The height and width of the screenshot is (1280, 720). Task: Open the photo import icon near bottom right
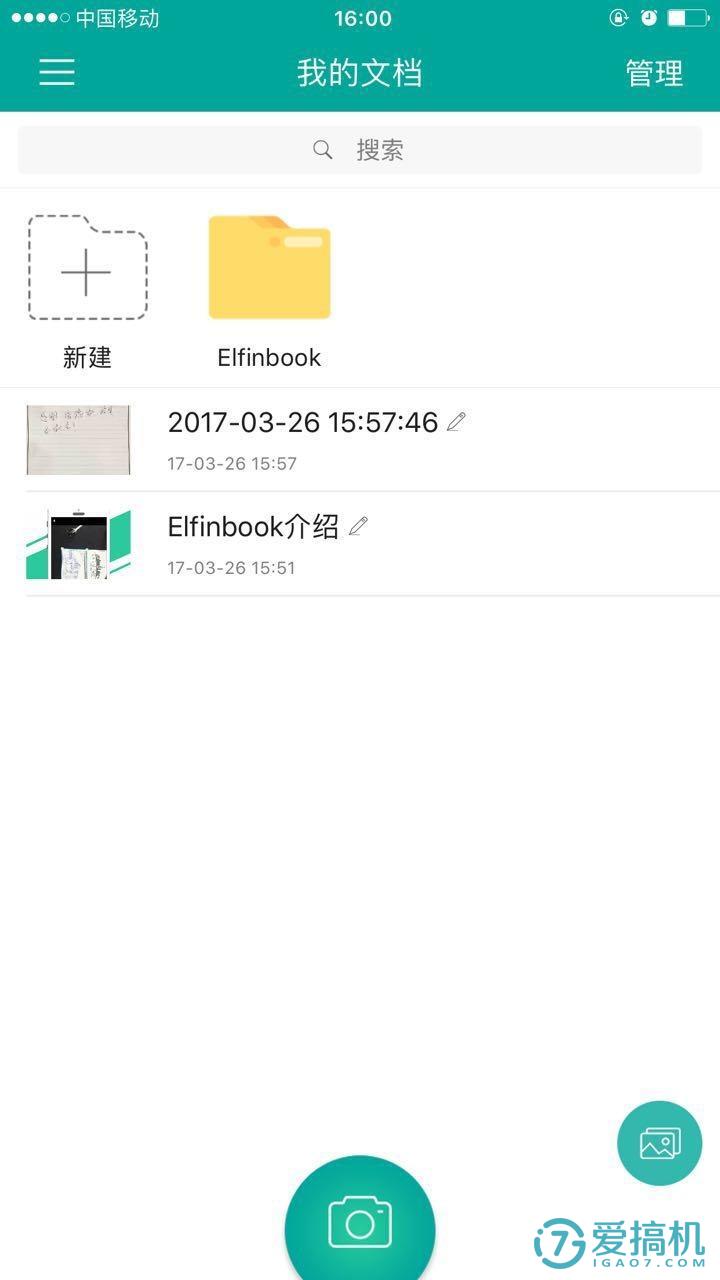click(x=659, y=1143)
